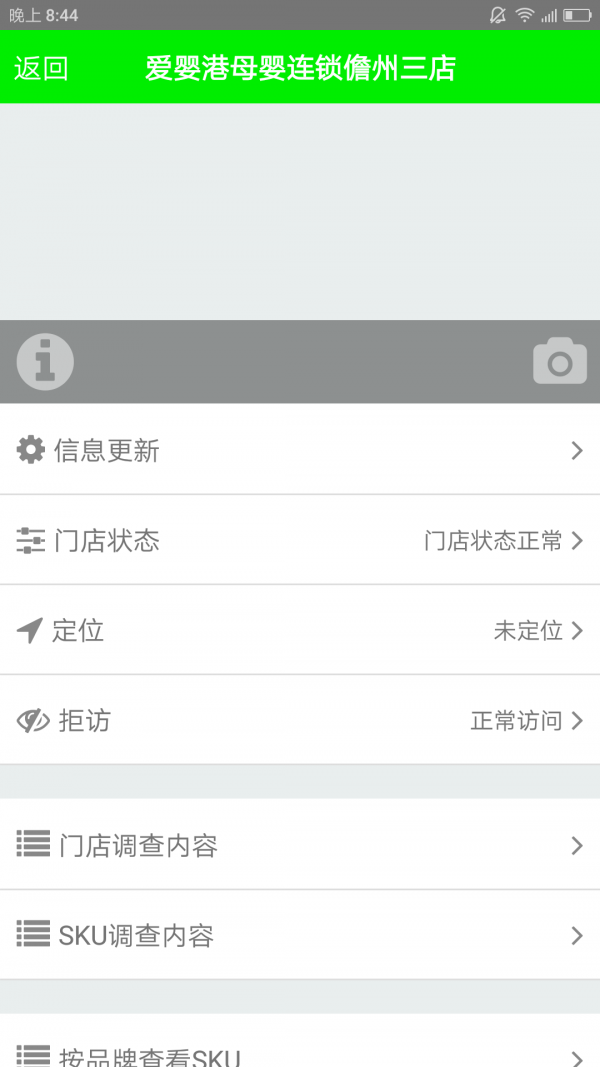
Task: Open 信息更新 row
Action: pyautogui.click(x=300, y=451)
